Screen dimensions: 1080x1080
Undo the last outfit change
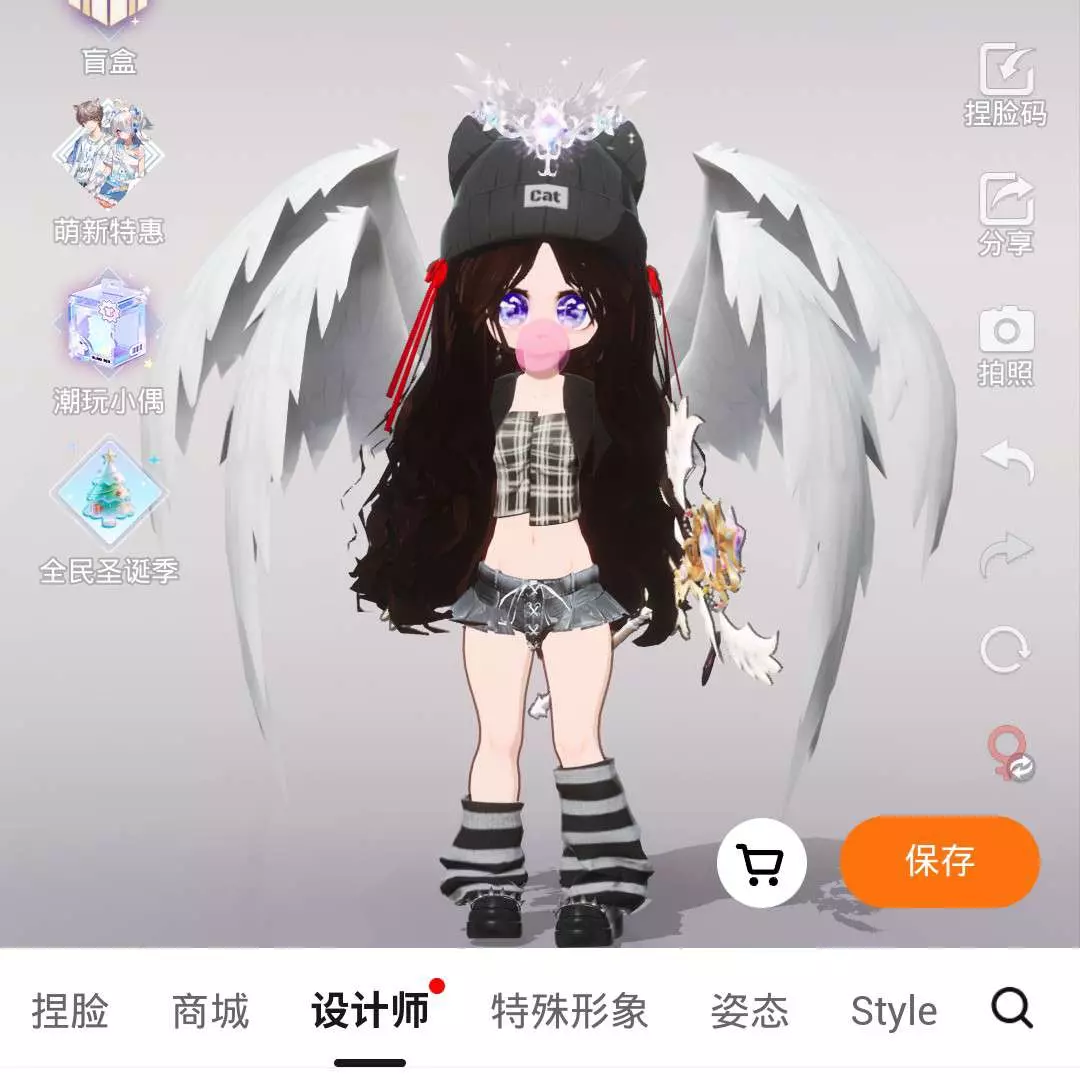click(x=1006, y=462)
